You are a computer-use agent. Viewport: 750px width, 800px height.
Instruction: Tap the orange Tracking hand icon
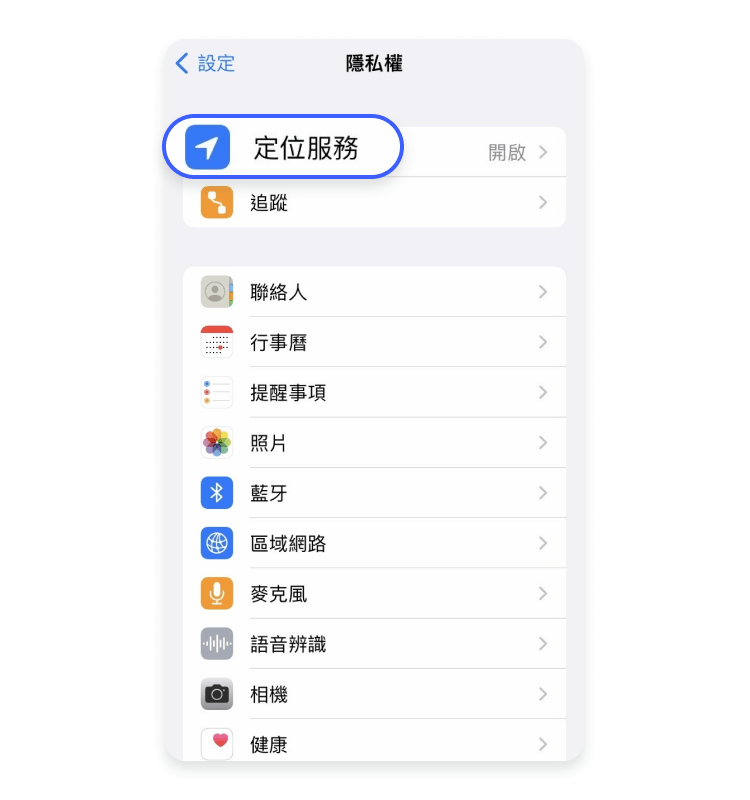pyautogui.click(x=217, y=202)
